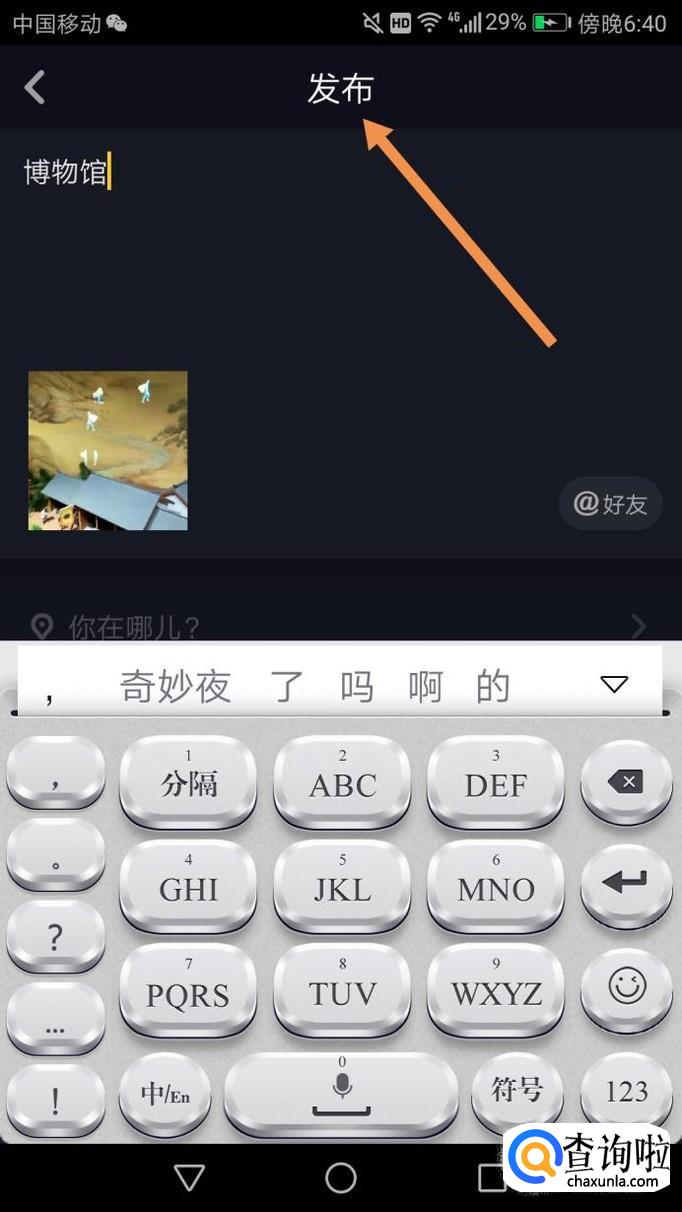
Task: Mention a friend via @好友
Action: pyautogui.click(x=610, y=504)
